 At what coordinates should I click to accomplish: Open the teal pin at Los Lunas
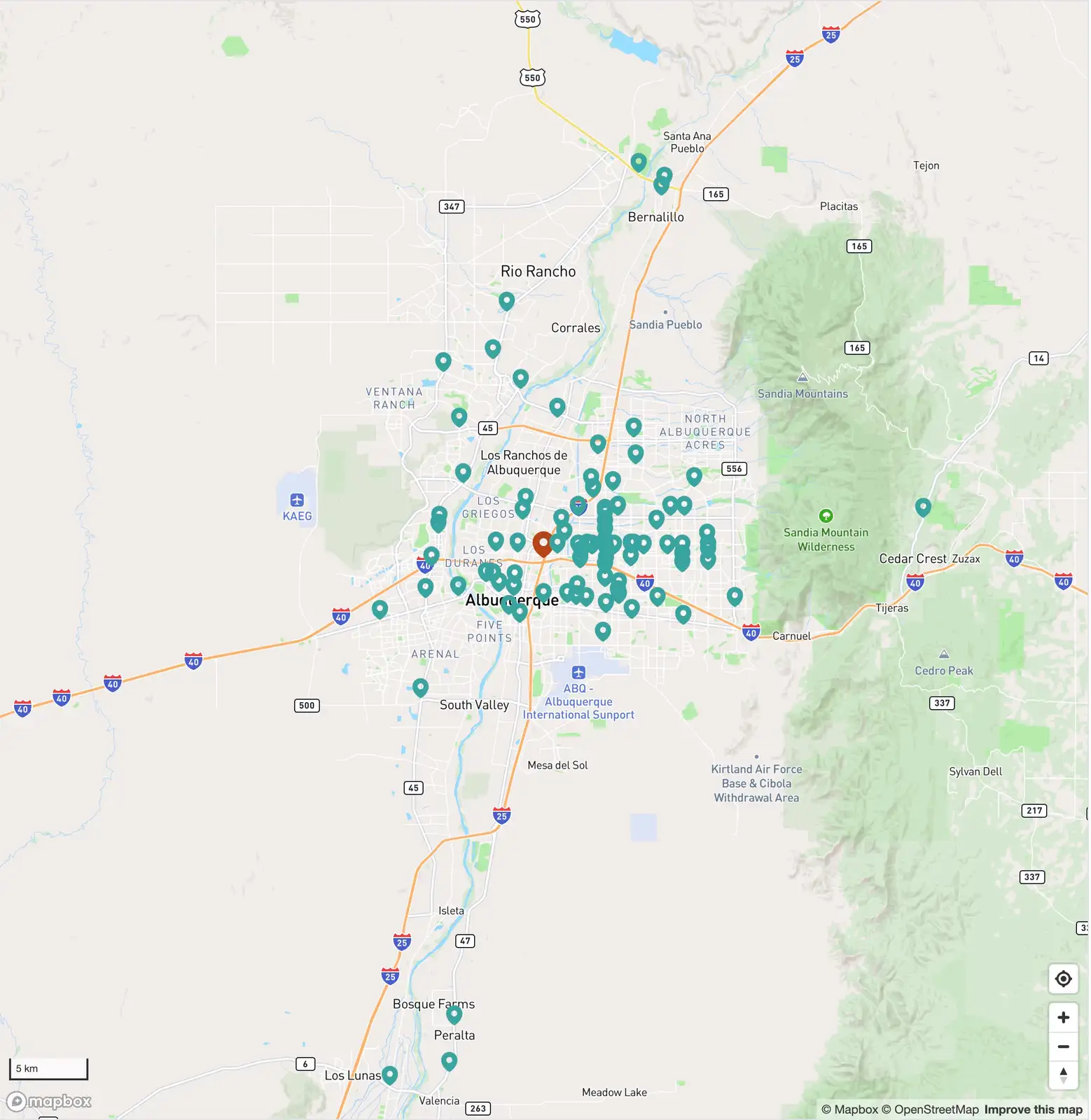(390, 1074)
